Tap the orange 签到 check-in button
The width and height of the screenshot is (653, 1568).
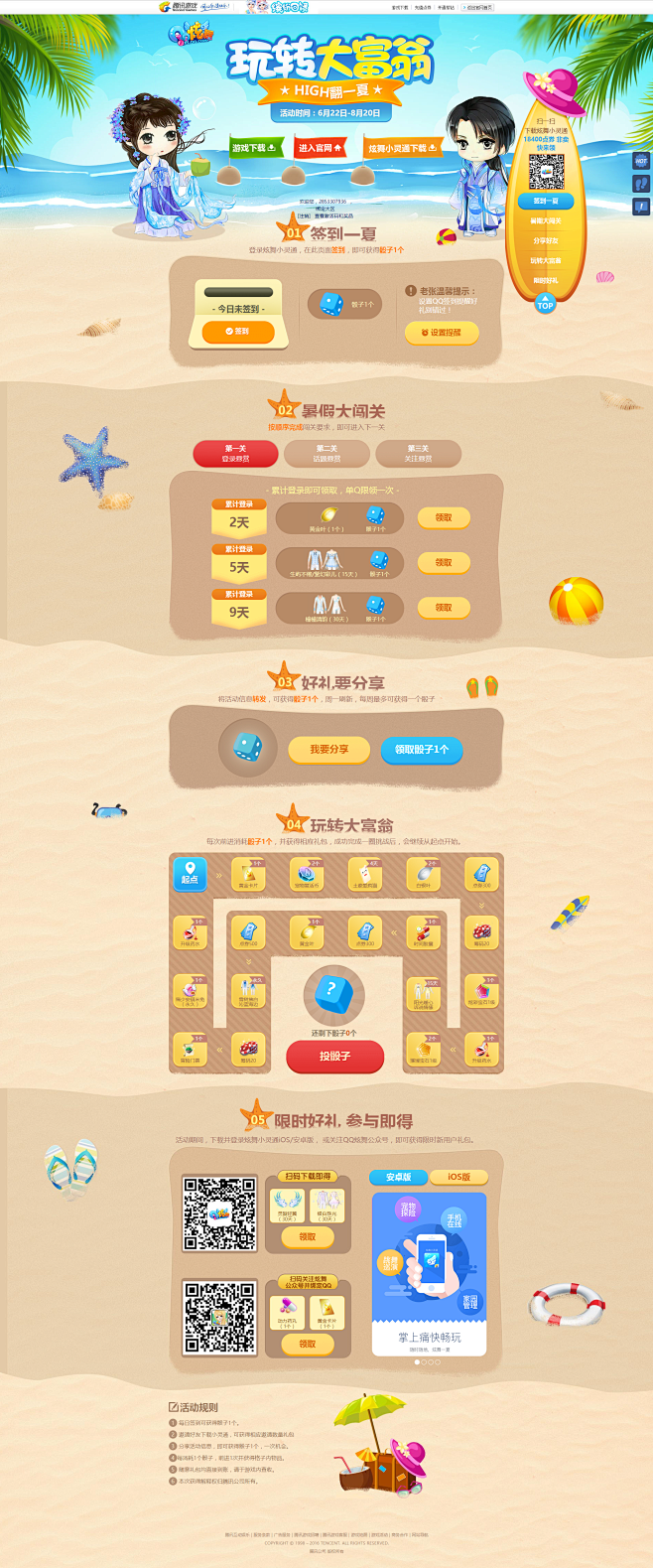pyautogui.click(x=238, y=332)
